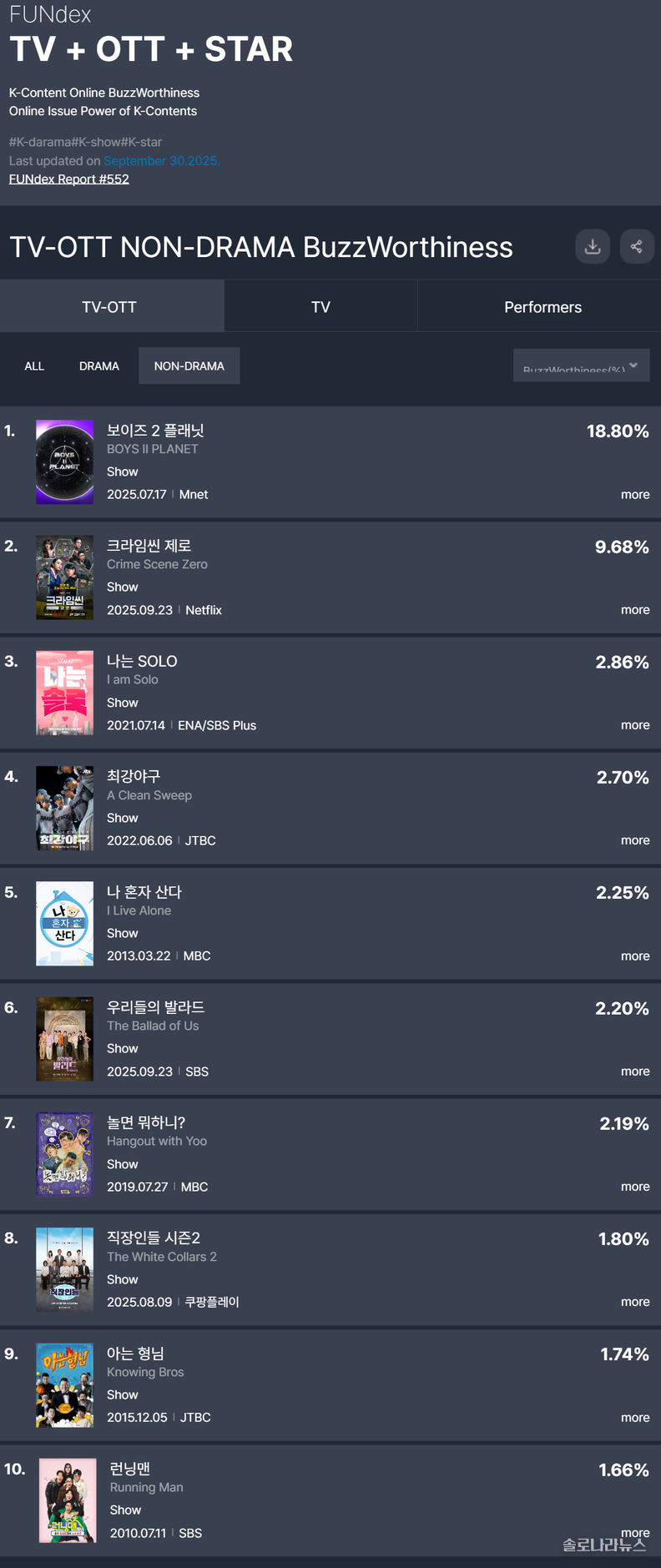This screenshot has width=661, height=1568.
Task: Select the TV-OTT tab
Action: [109, 307]
